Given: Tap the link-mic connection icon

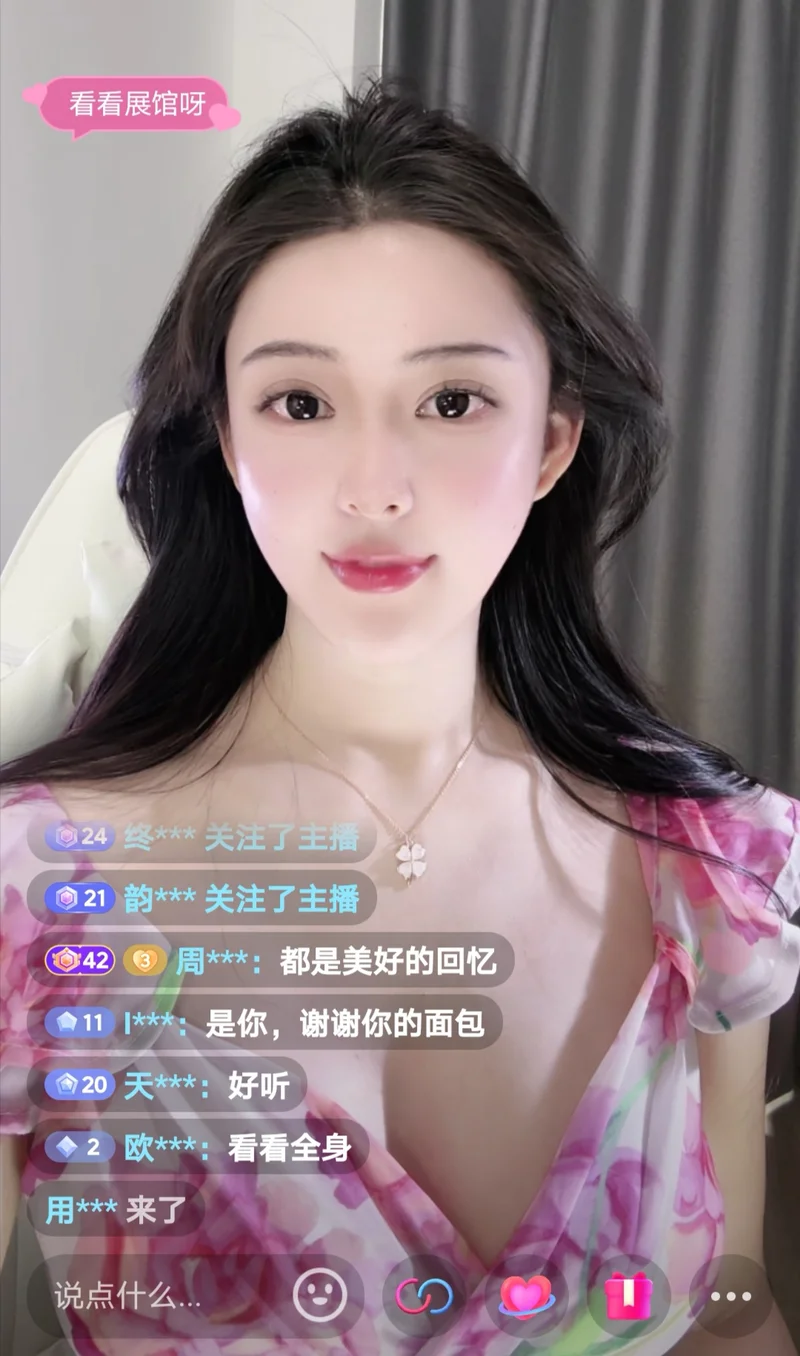Looking at the screenshot, I should coord(424,1297).
